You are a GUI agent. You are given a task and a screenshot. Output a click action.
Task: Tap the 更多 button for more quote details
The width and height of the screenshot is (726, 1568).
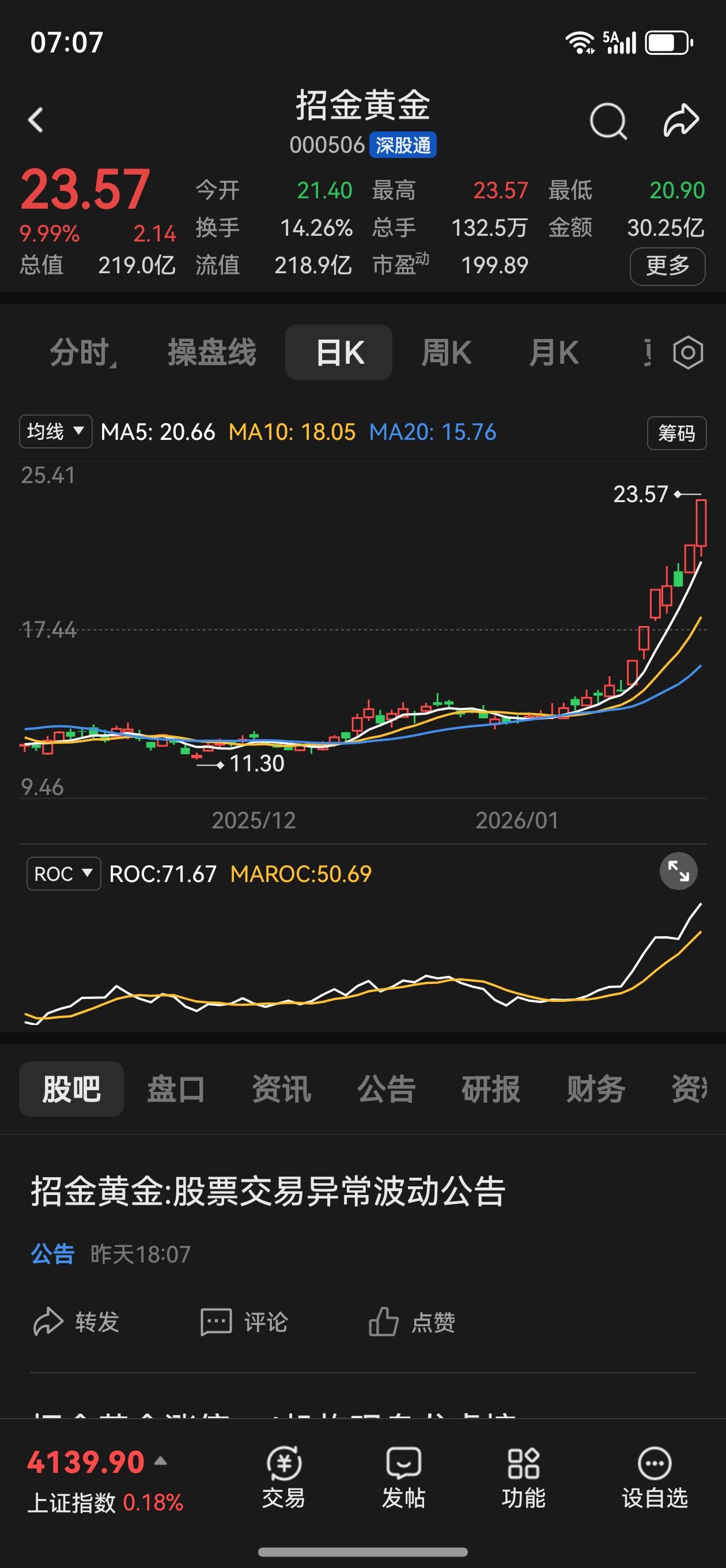[x=667, y=266]
